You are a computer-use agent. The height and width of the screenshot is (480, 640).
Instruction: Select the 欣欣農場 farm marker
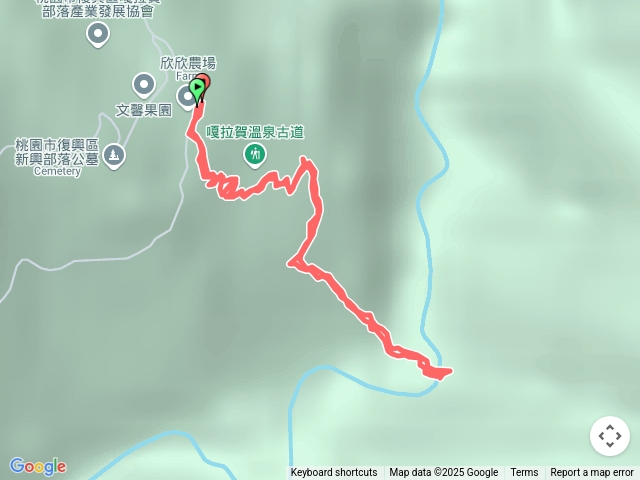(x=187, y=93)
